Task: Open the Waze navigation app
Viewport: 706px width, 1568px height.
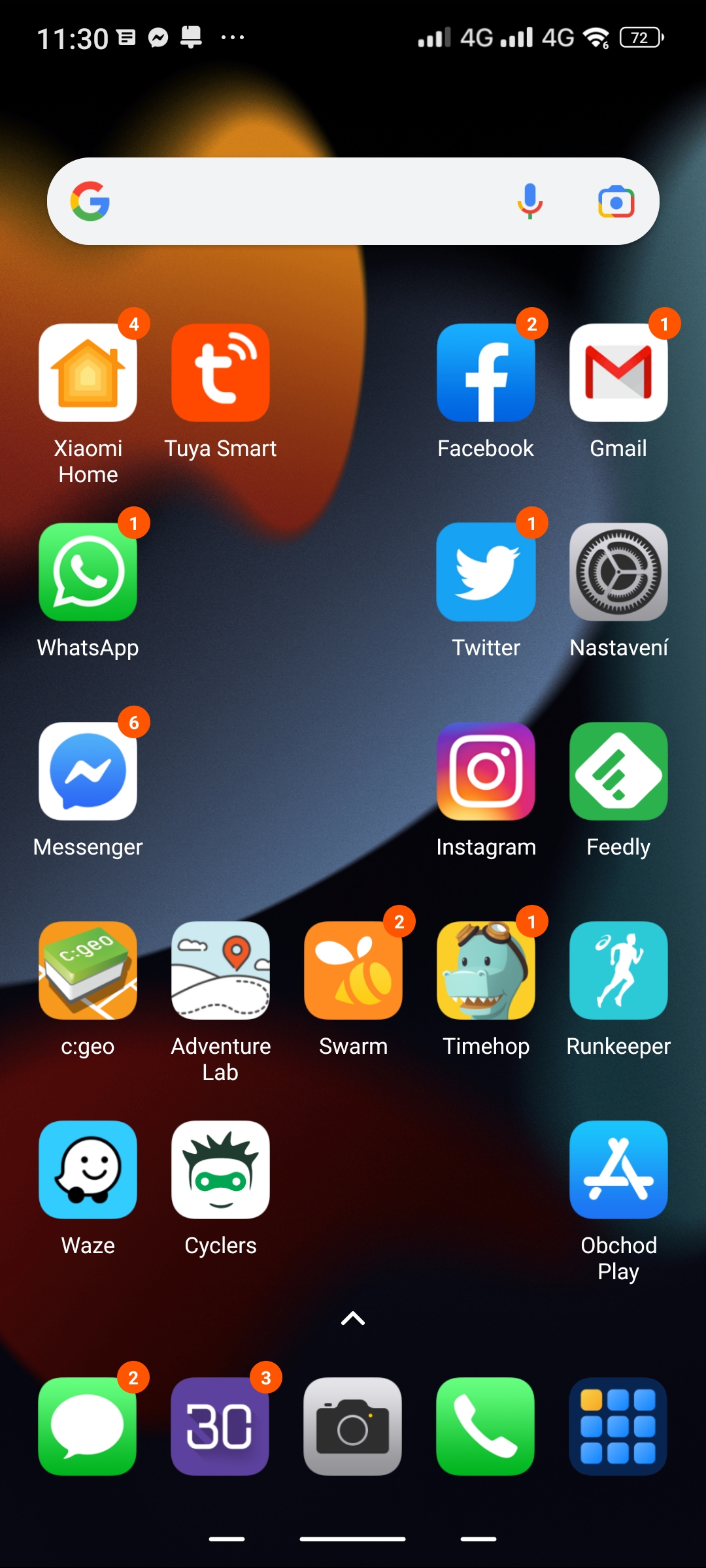Action: tap(88, 1170)
